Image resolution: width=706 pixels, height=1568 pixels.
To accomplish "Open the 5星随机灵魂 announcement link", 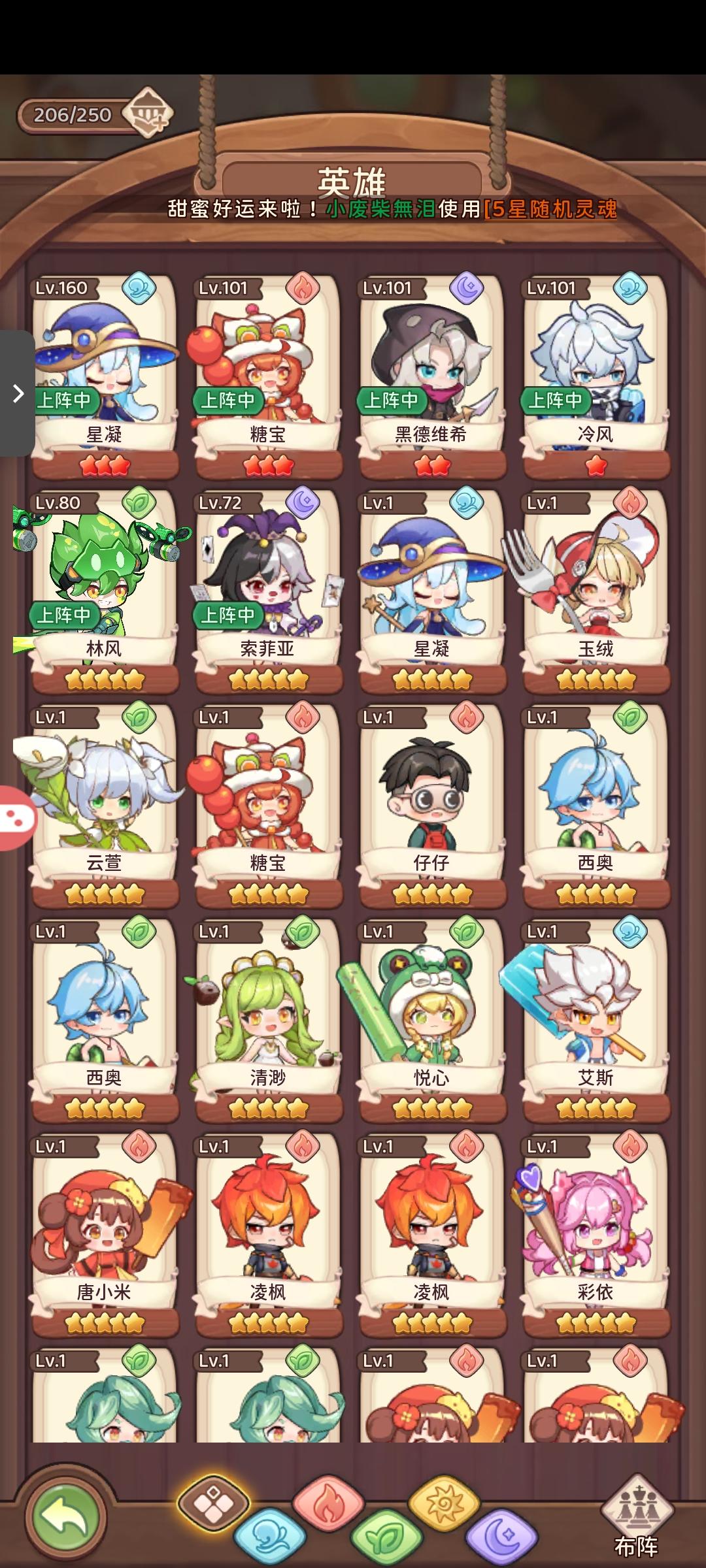I will (551, 210).
